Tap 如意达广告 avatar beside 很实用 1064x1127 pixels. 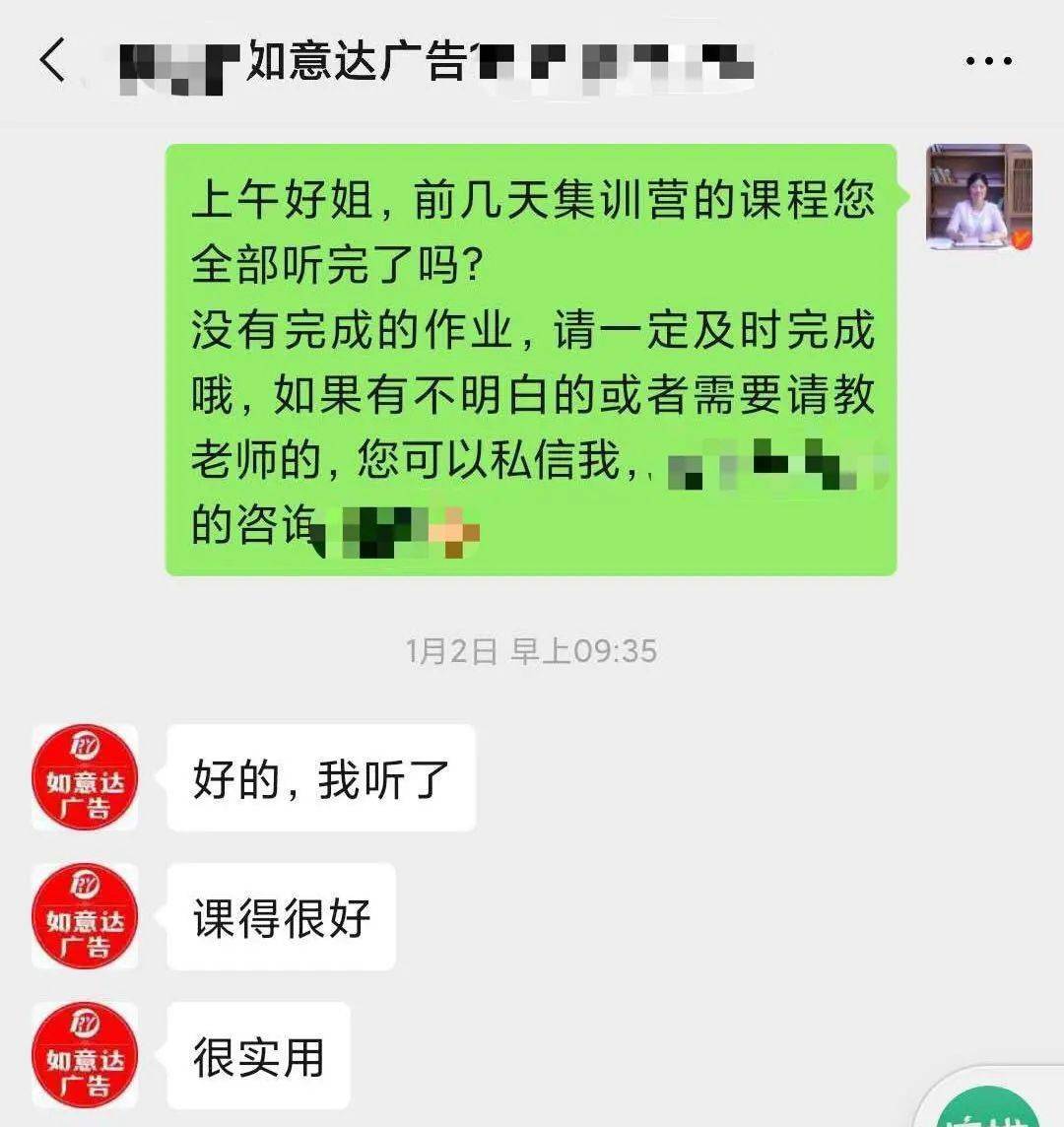tap(85, 1056)
